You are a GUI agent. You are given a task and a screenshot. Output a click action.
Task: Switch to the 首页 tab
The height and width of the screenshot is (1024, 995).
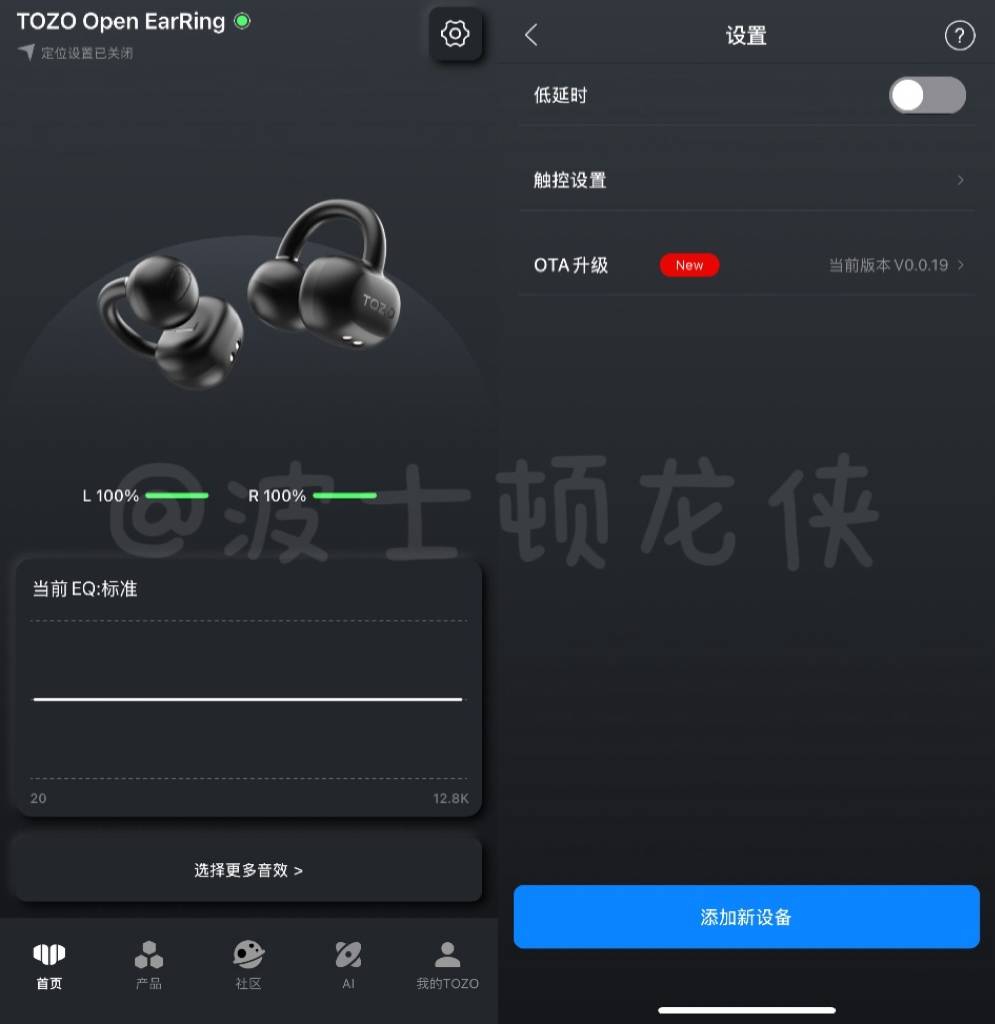[x=49, y=966]
